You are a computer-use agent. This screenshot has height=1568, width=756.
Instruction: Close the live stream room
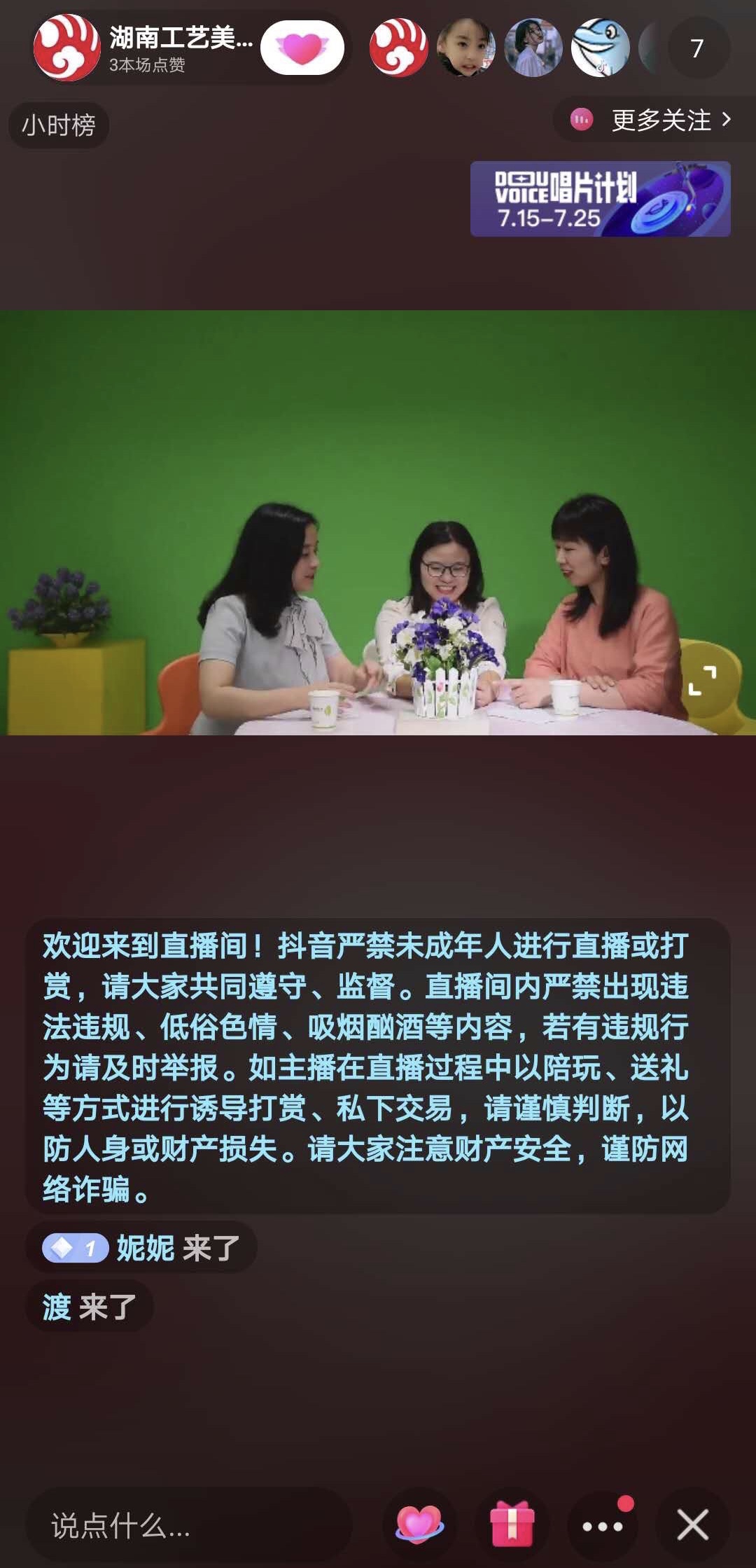[692, 1525]
